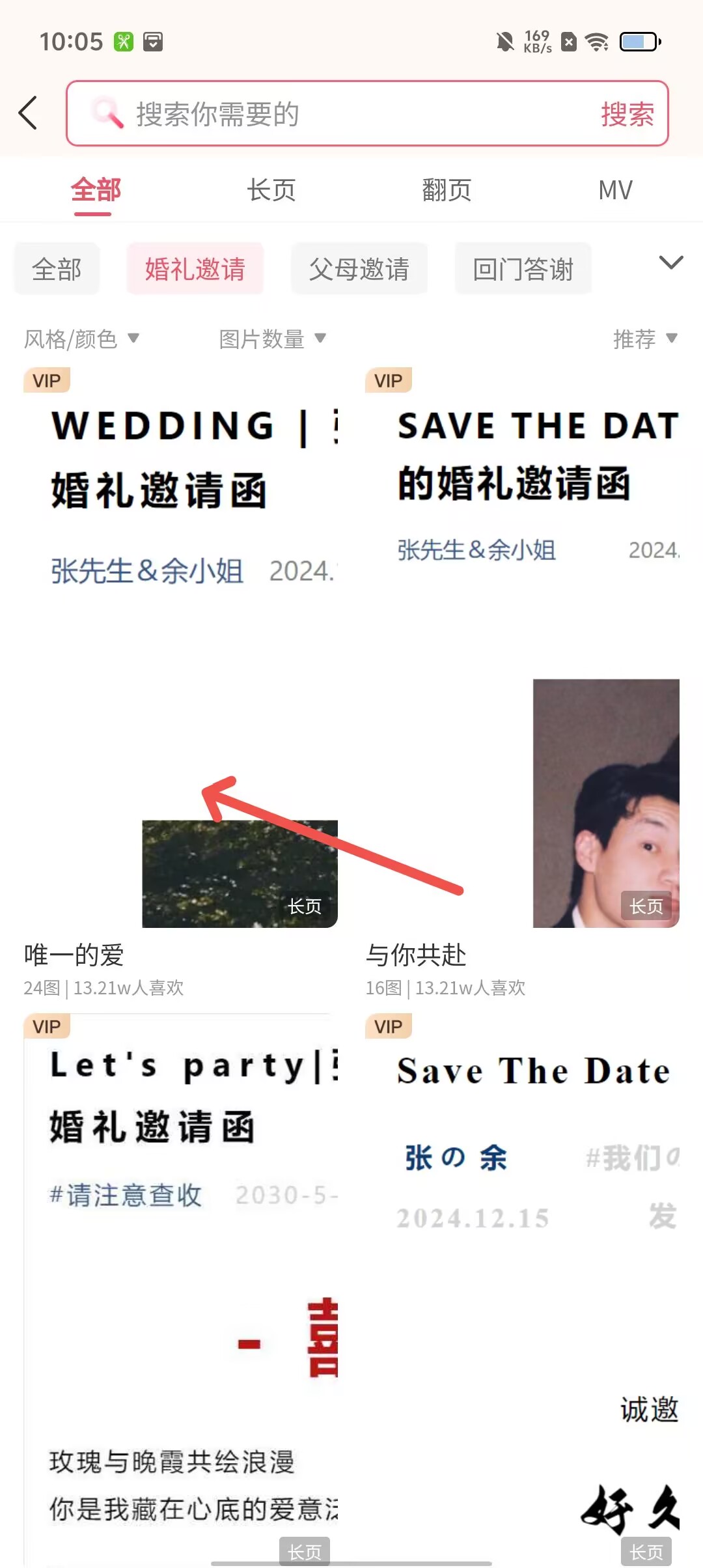Open the Let's party invitation template
The image size is (703, 1568).
tap(181, 1289)
